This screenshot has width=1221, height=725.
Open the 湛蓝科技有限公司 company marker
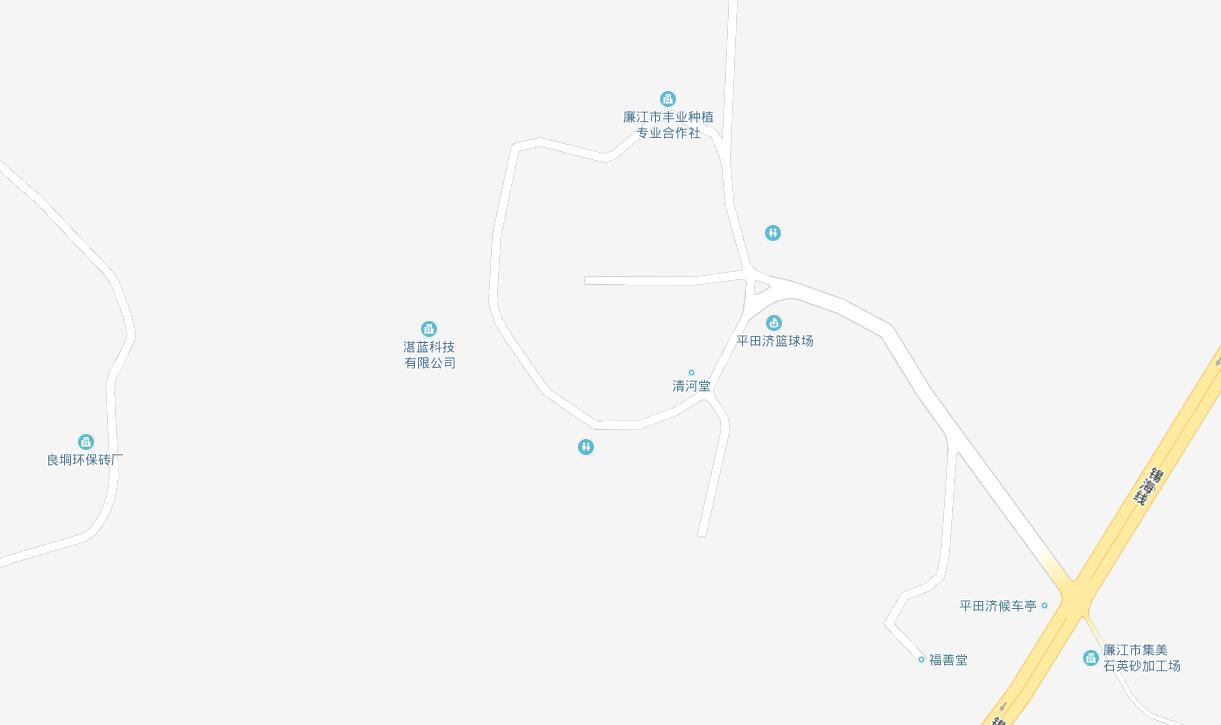[429, 329]
